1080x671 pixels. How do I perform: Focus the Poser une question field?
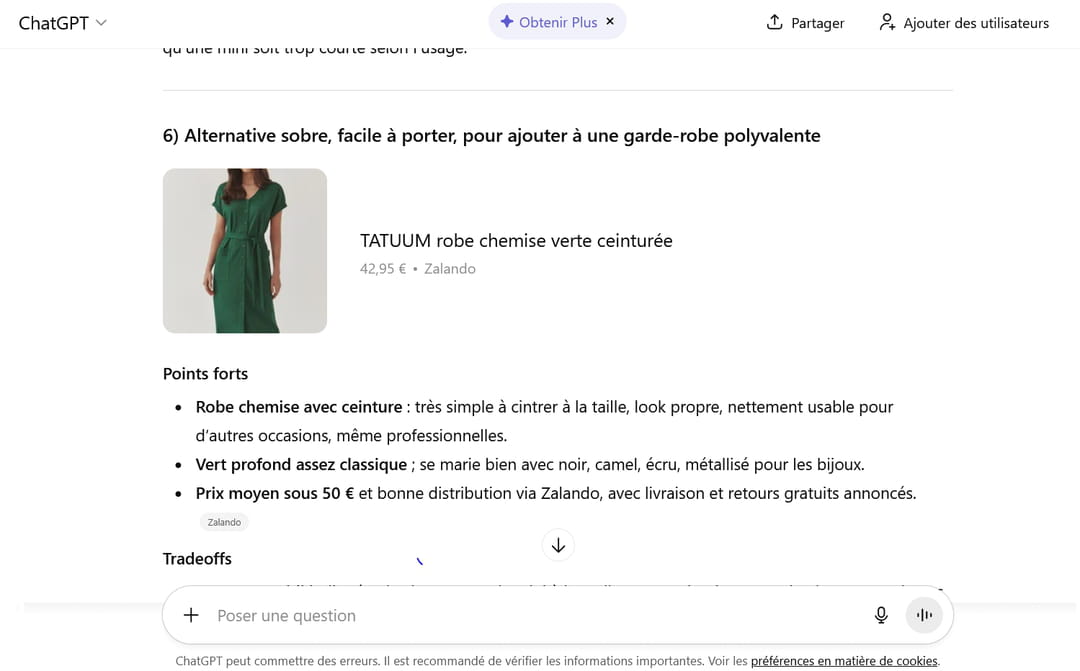pyautogui.click(x=530, y=615)
